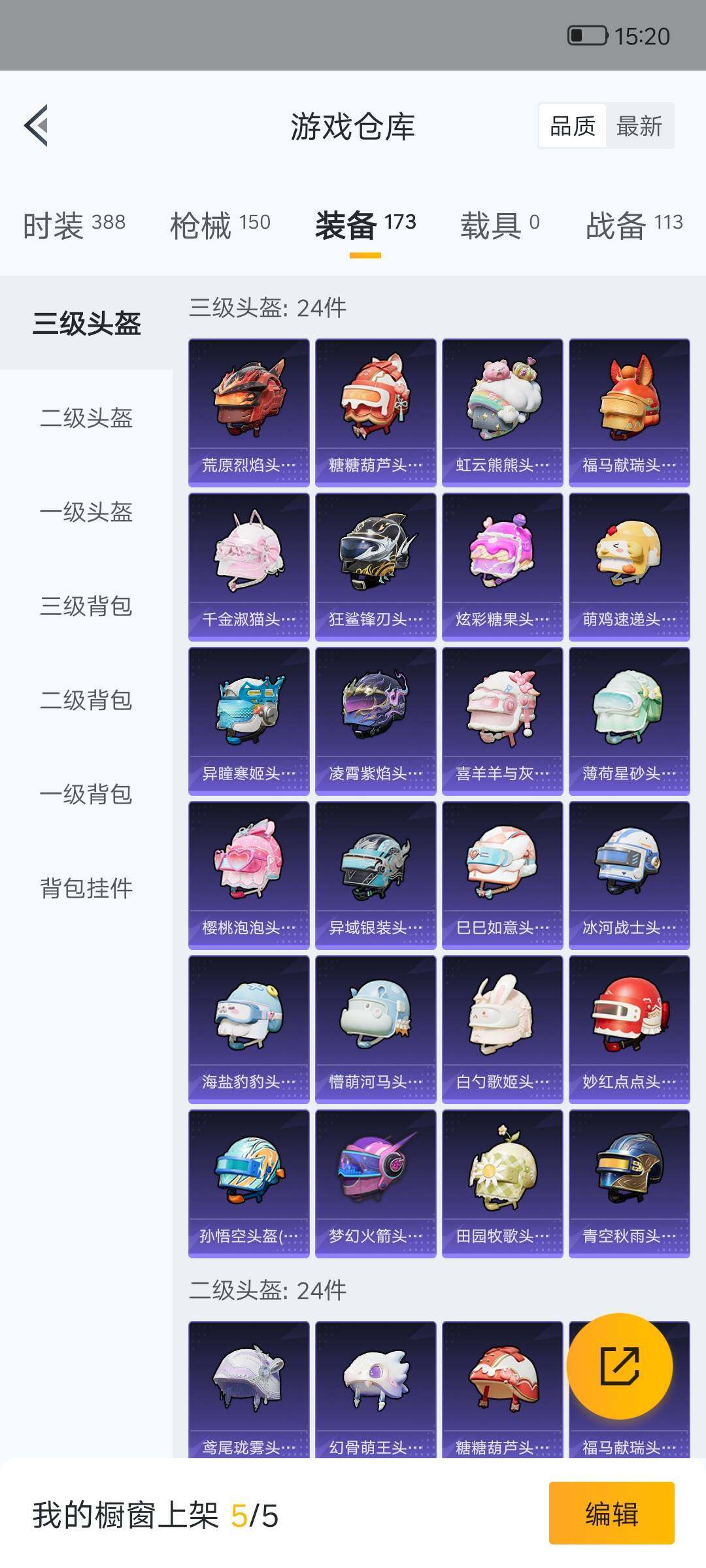Image resolution: width=706 pixels, height=1568 pixels.
Task: Enable 品质 sorting mode
Action: [573, 125]
